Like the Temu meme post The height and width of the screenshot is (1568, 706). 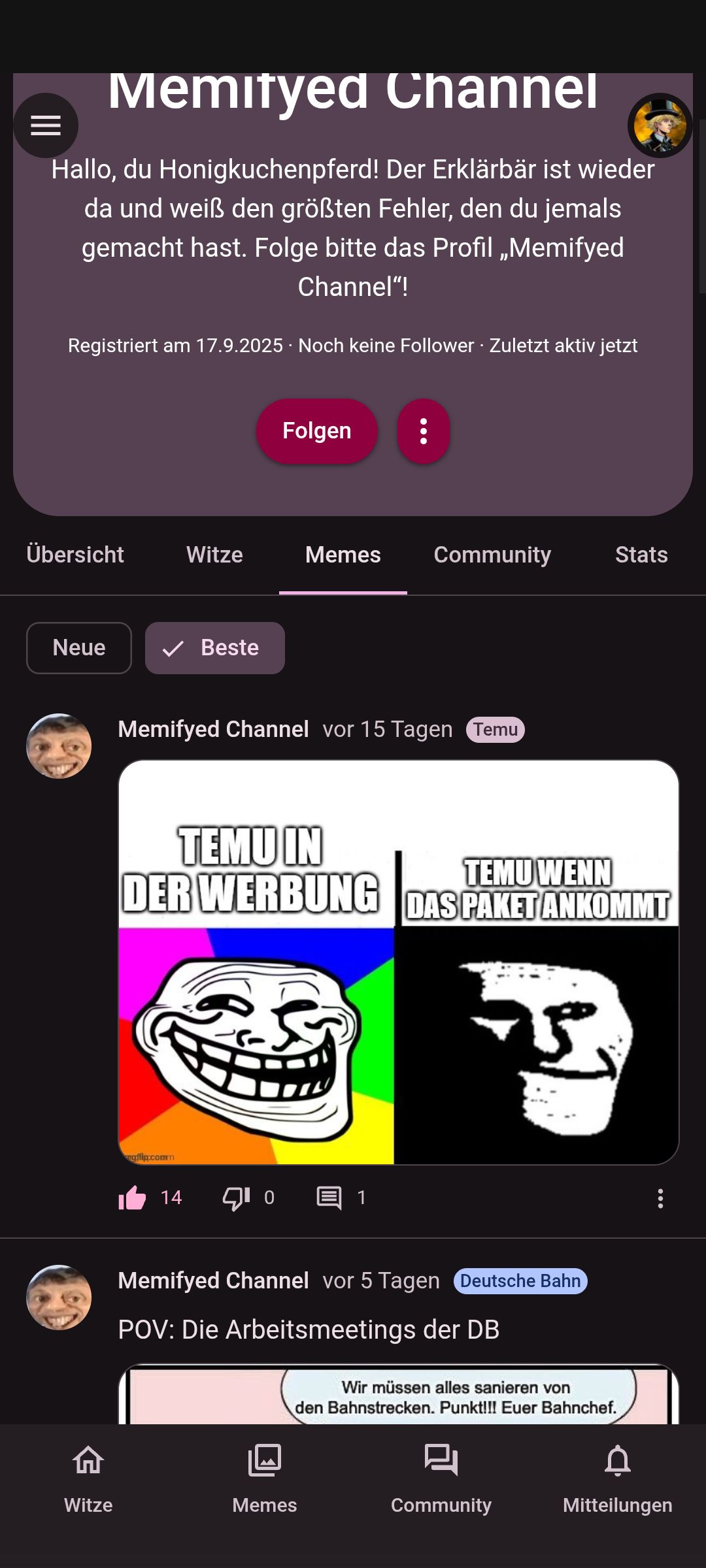[x=133, y=1198]
